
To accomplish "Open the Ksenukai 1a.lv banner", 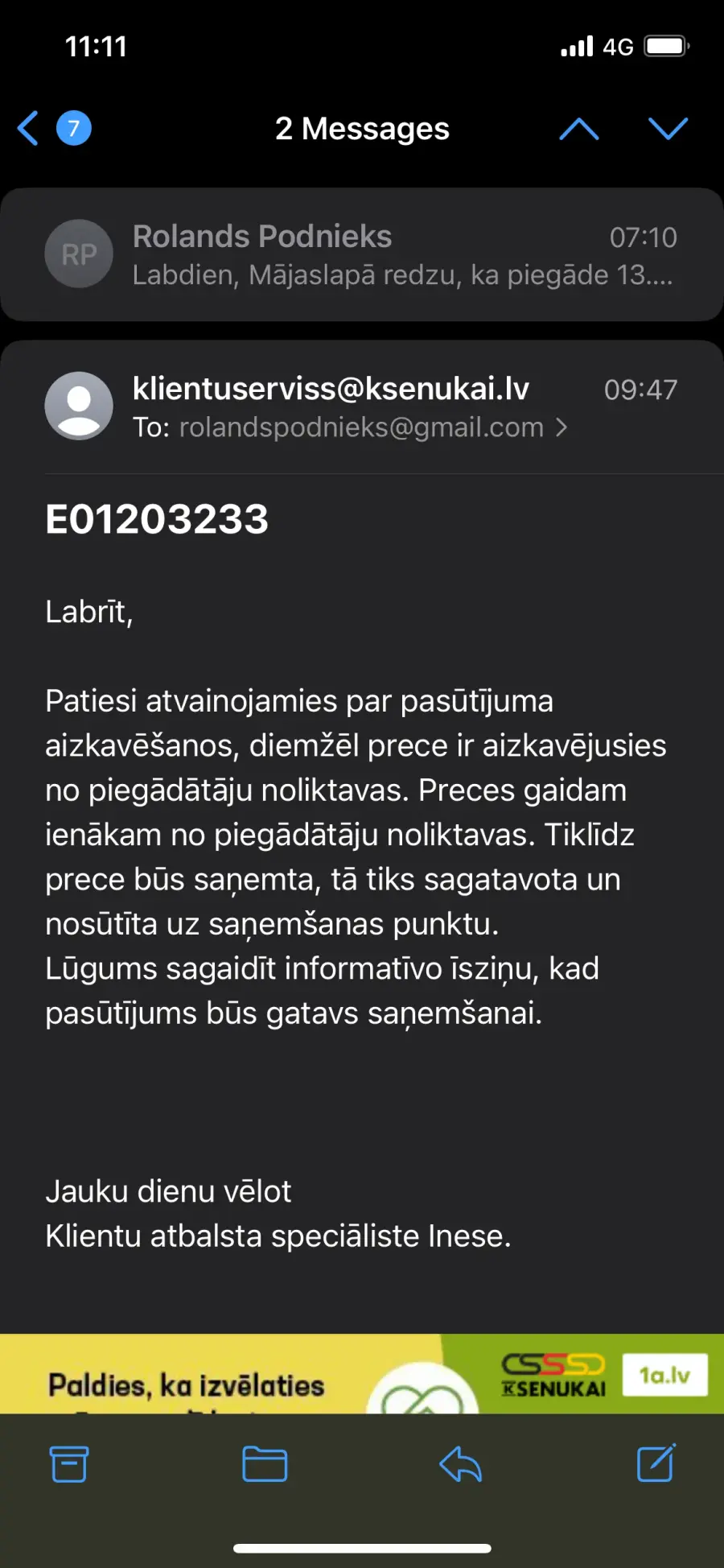I will click(362, 1374).
